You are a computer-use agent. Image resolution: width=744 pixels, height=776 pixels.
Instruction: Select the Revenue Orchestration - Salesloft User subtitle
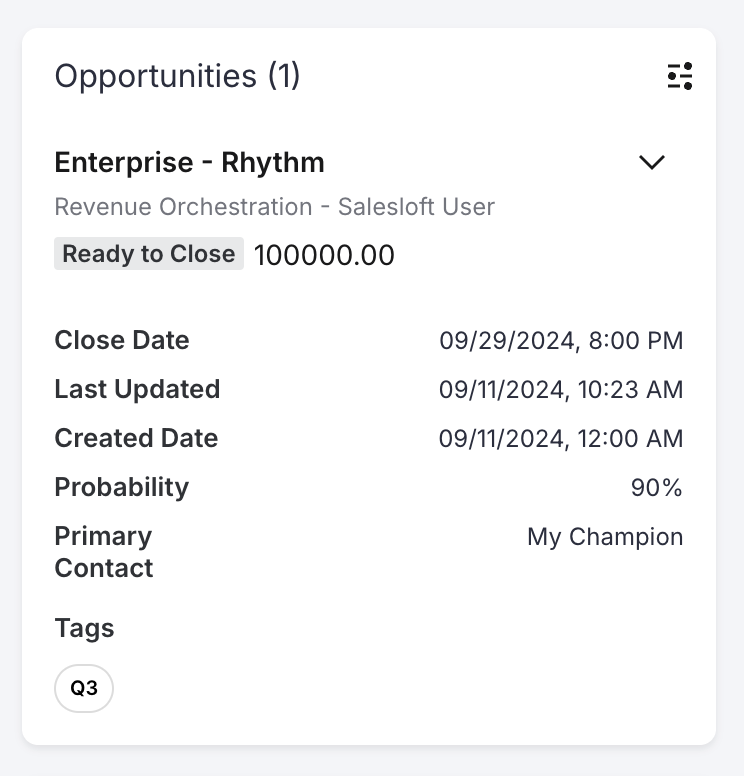click(275, 207)
